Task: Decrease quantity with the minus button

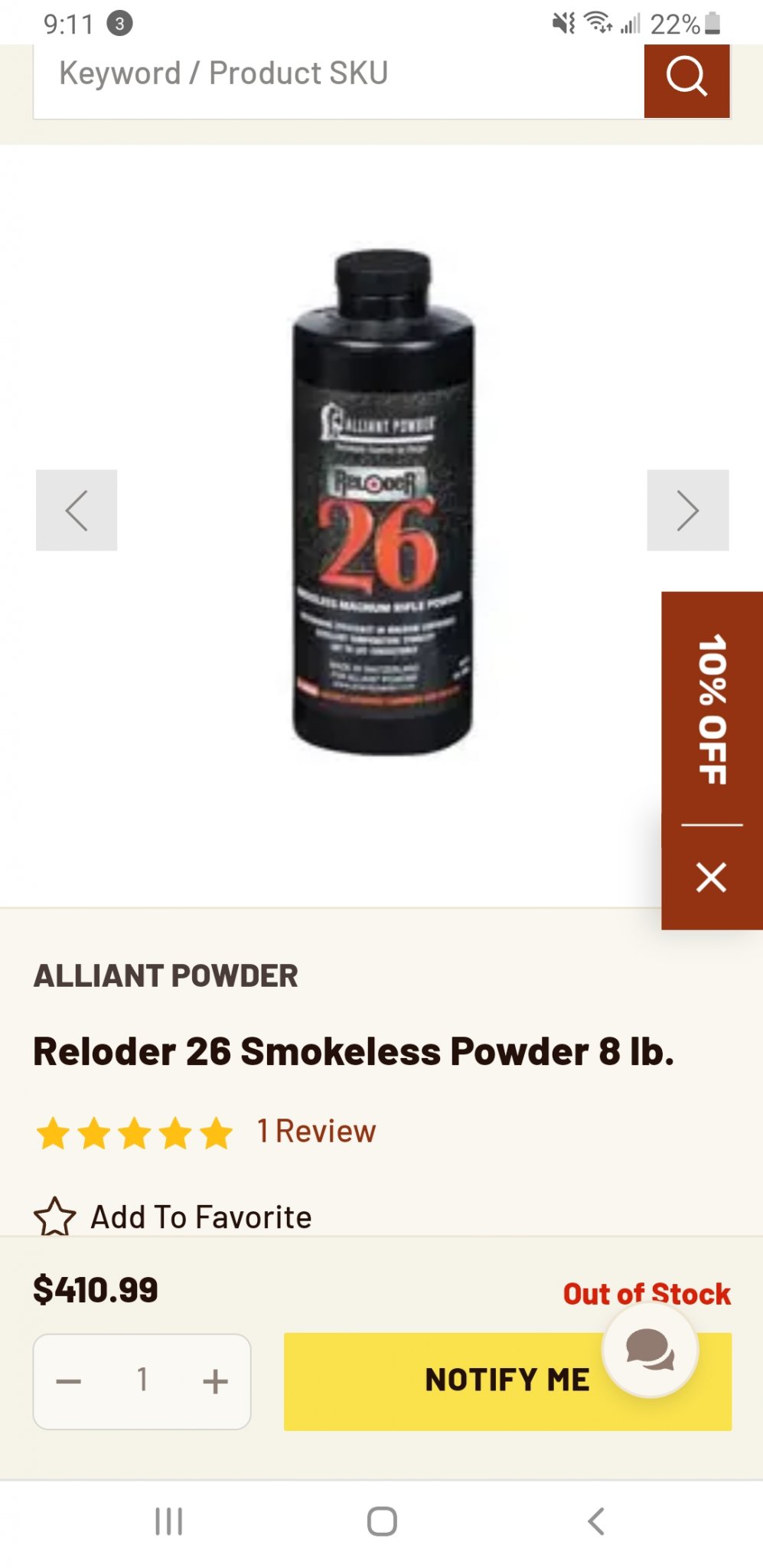Action: pos(69,1381)
